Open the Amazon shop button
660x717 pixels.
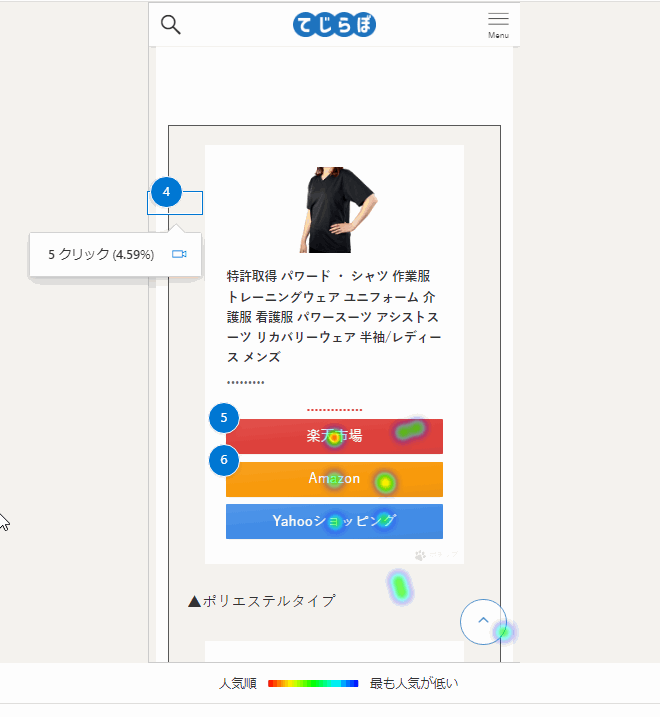(334, 479)
